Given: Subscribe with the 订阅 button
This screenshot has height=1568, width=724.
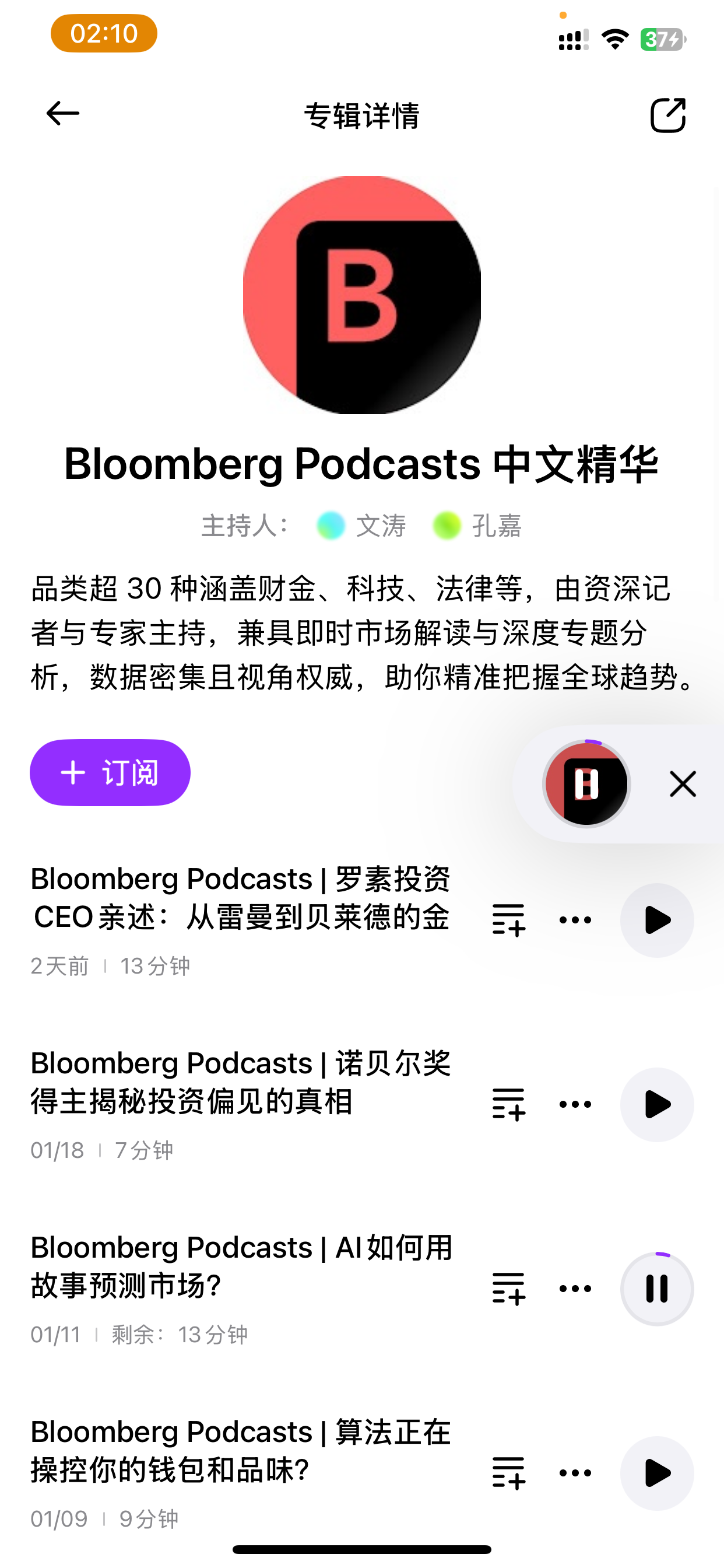Looking at the screenshot, I should (110, 772).
